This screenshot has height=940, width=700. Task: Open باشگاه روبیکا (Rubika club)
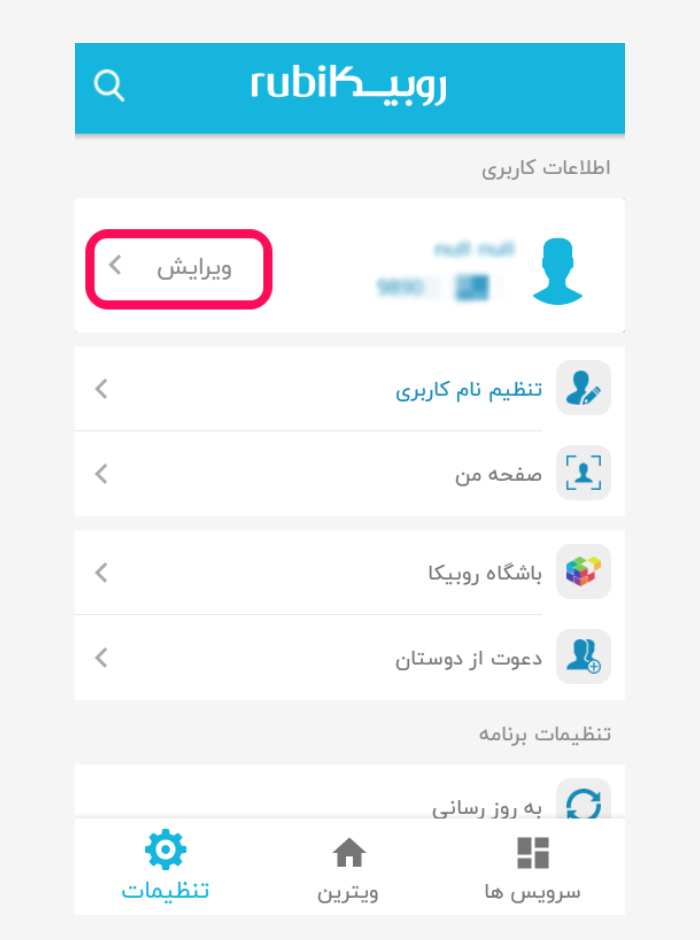point(350,573)
